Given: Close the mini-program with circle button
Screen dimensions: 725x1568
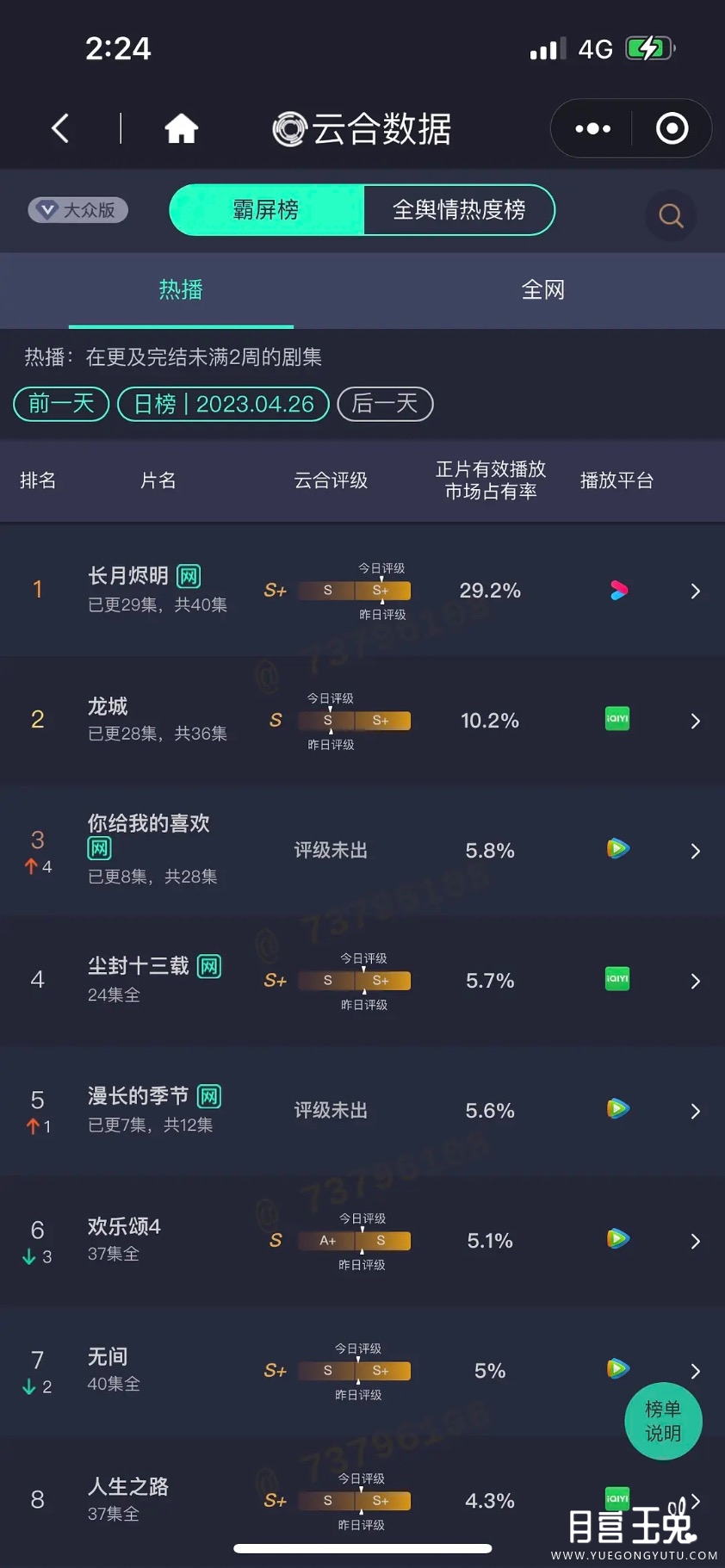Looking at the screenshot, I should (672, 129).
